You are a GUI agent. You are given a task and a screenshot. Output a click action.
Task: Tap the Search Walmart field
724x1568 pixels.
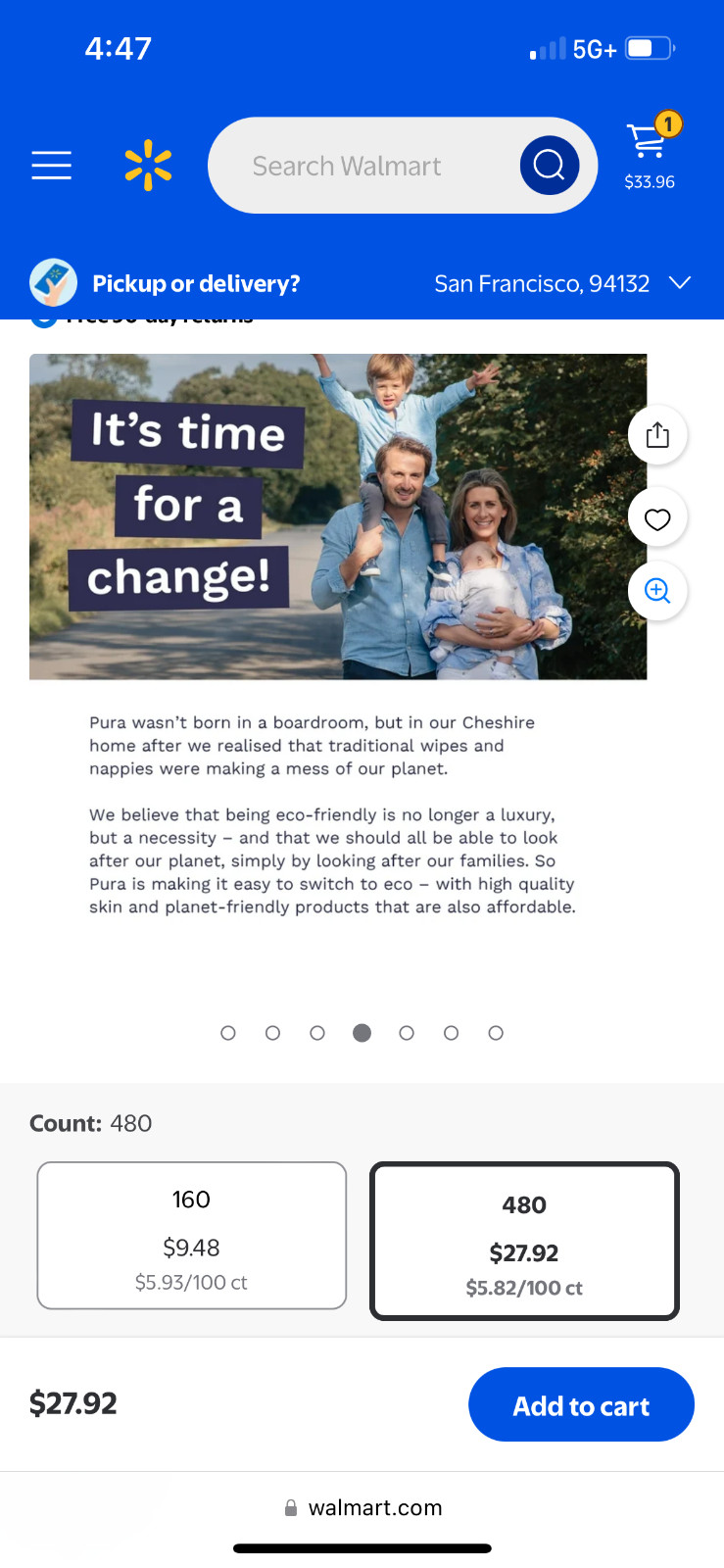click(x=362, y=166)
